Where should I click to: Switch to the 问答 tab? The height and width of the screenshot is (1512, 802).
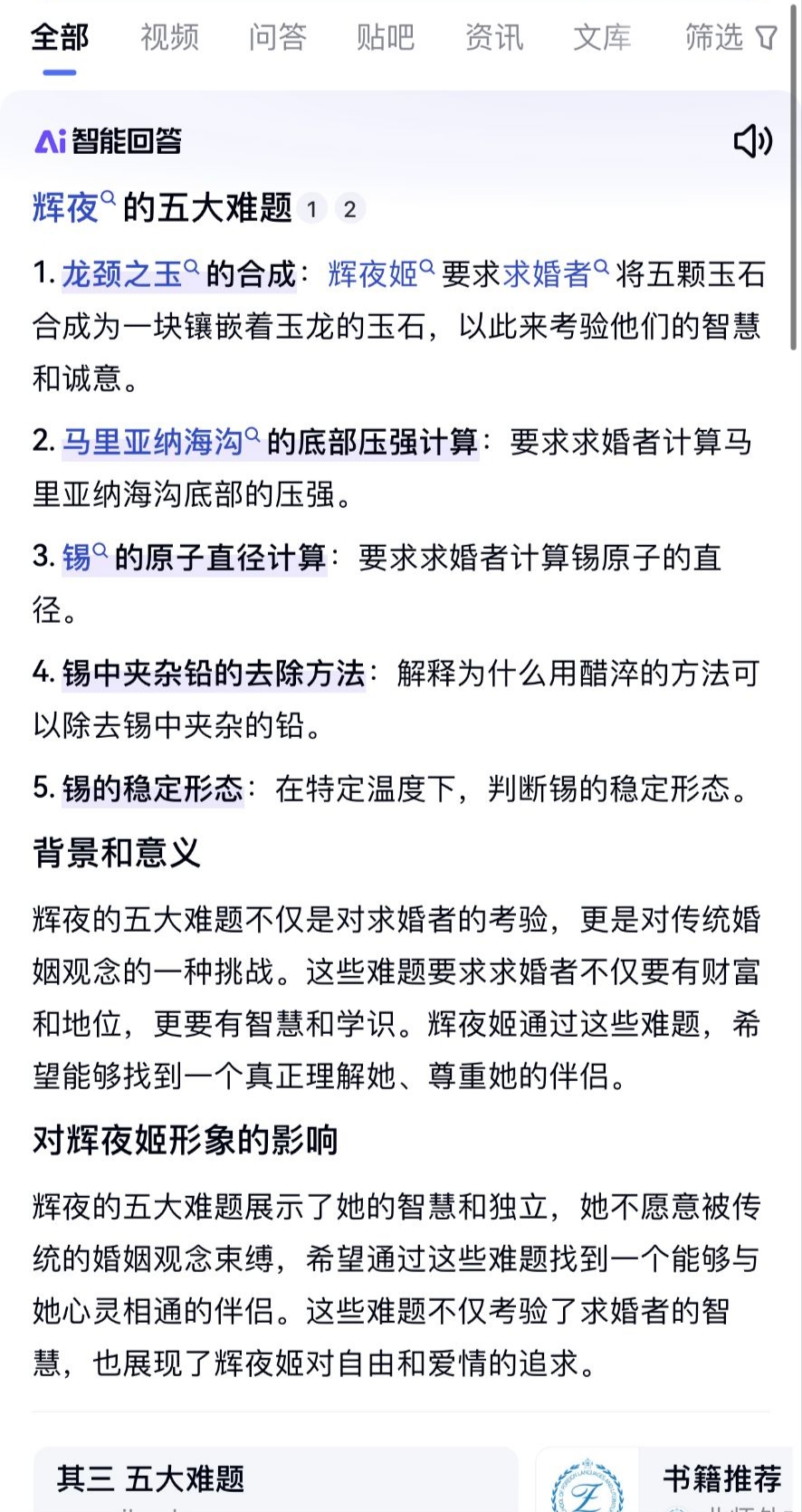tap(278, 38)
